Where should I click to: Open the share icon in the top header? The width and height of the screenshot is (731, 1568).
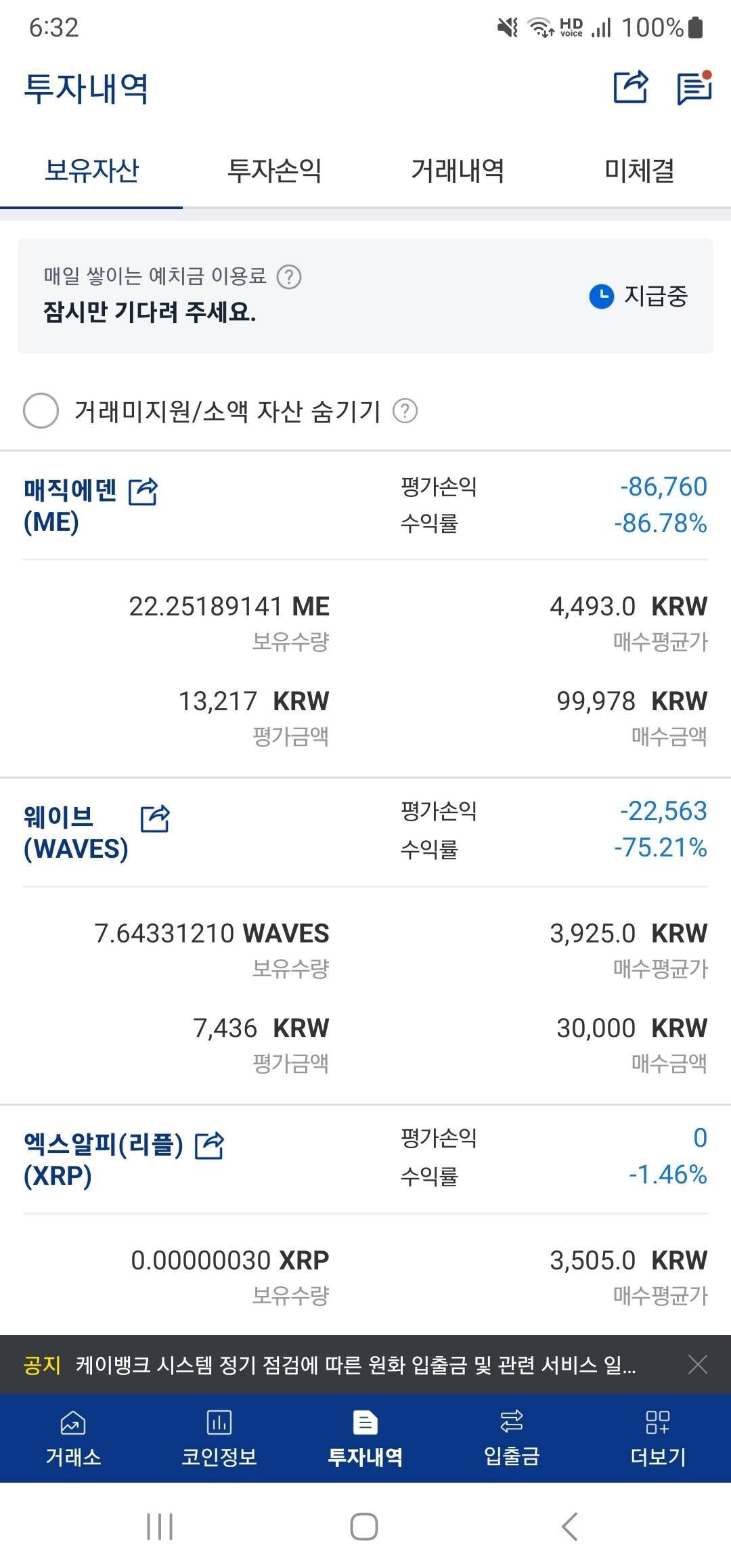pyautogui.click(x=629, y=88)
